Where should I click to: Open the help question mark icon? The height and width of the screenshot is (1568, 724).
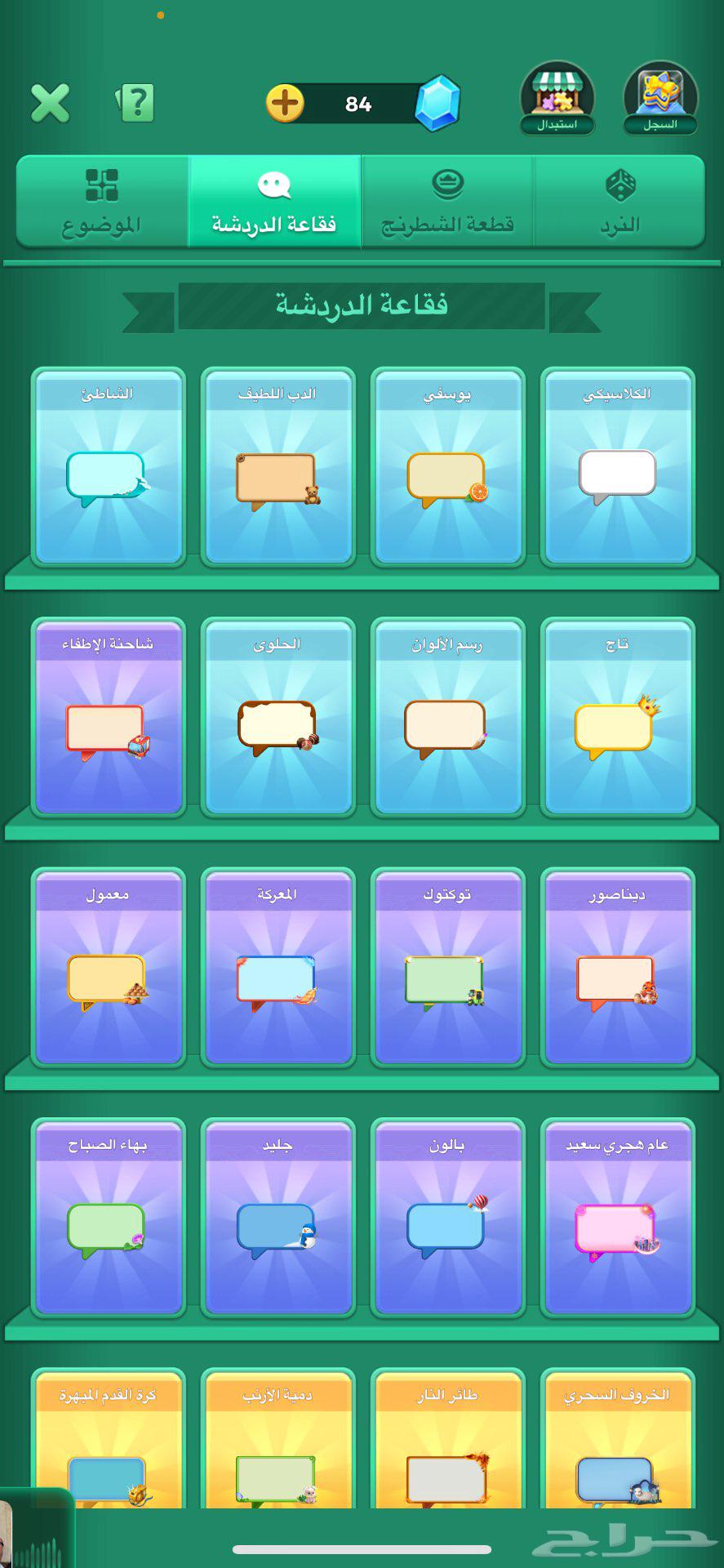coord(135,103)
